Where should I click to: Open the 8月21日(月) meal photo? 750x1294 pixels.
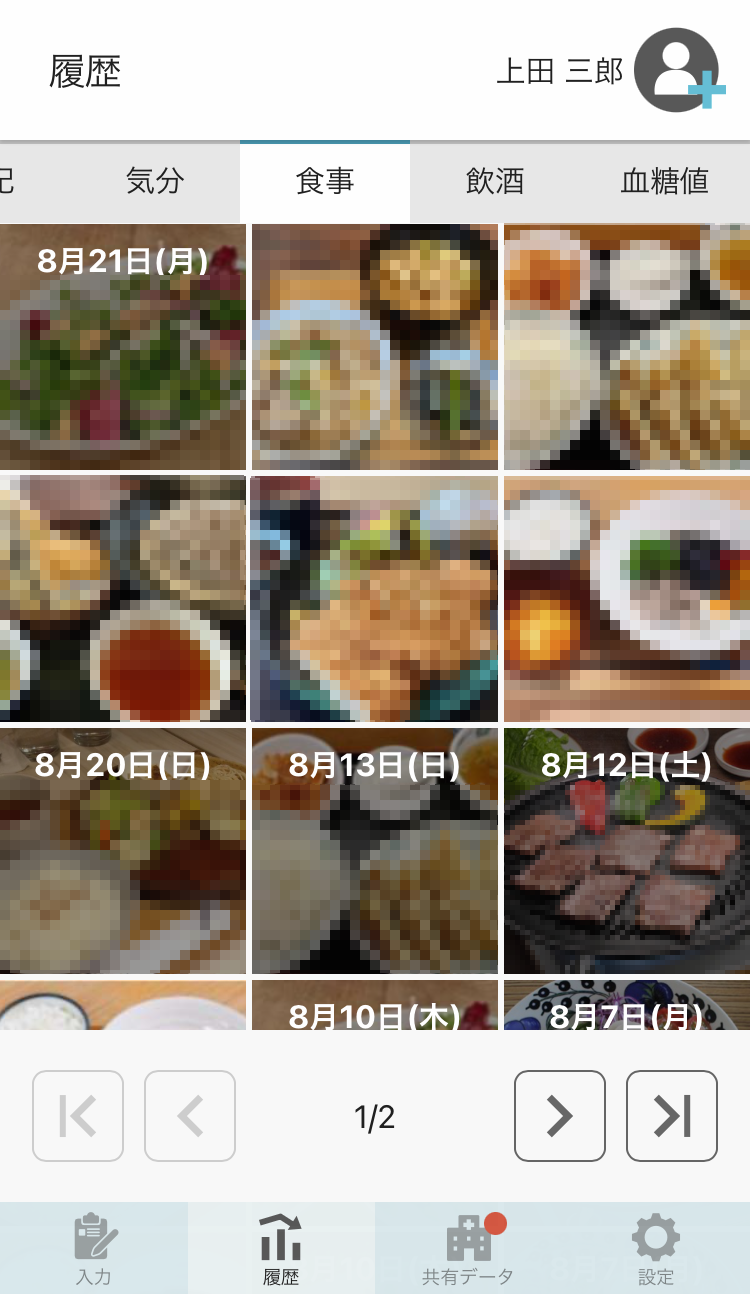pos(122,347)
